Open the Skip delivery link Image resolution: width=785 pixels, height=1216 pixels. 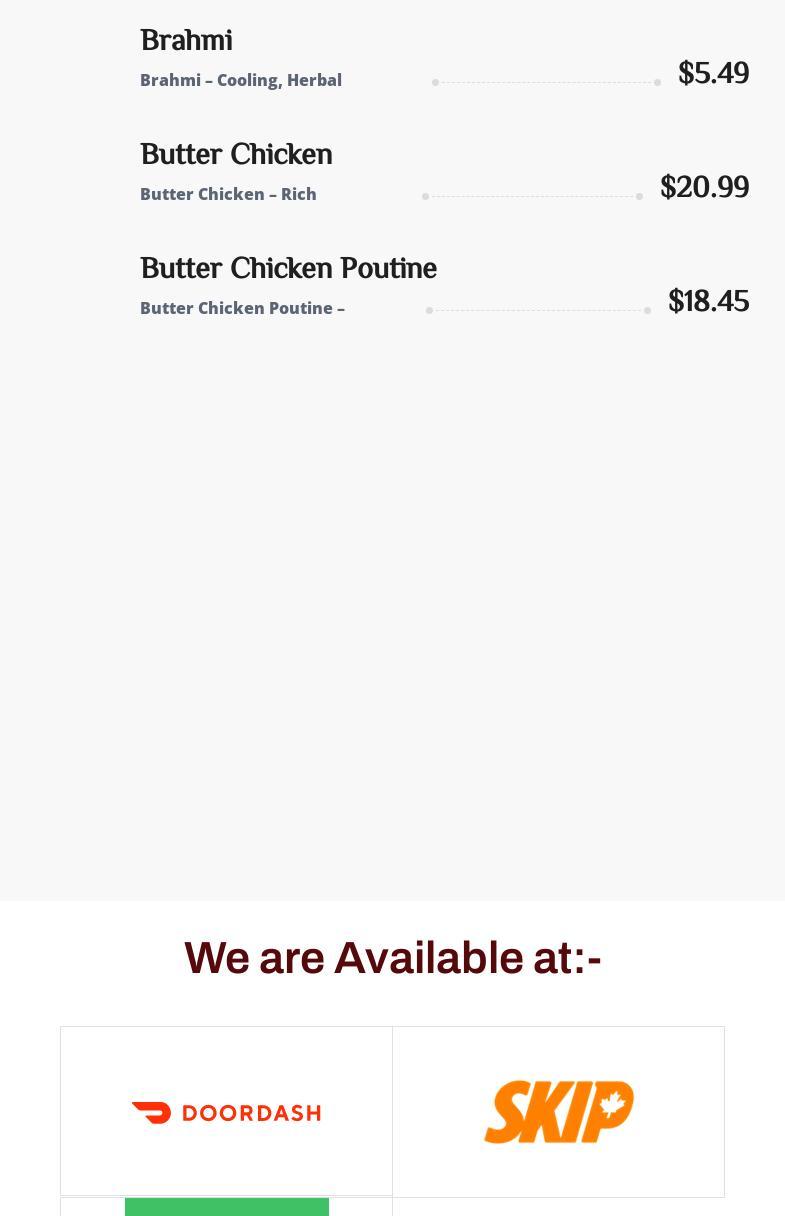(x=558, y=1111)
